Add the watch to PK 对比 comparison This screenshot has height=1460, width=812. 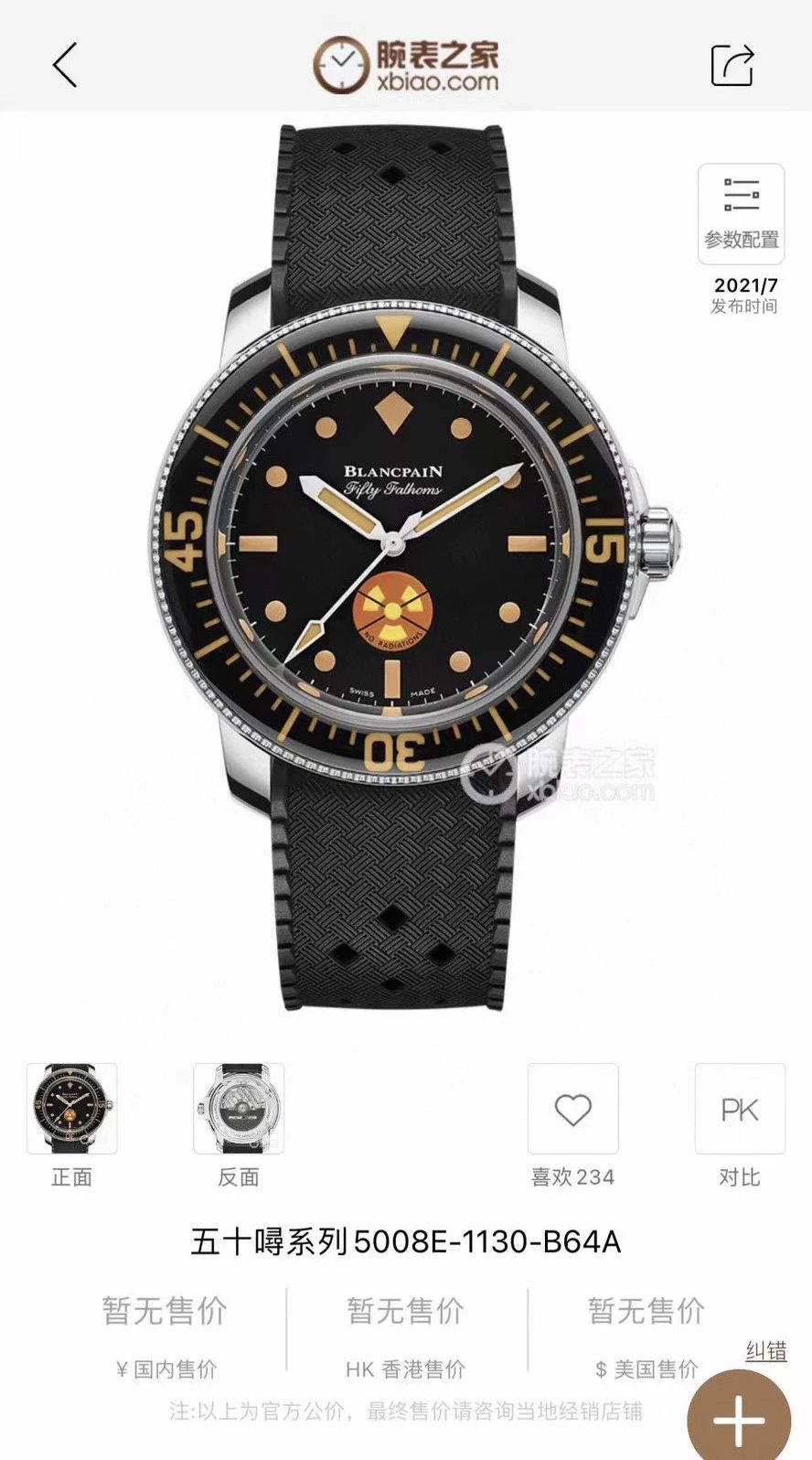(x=739, y=1110)
